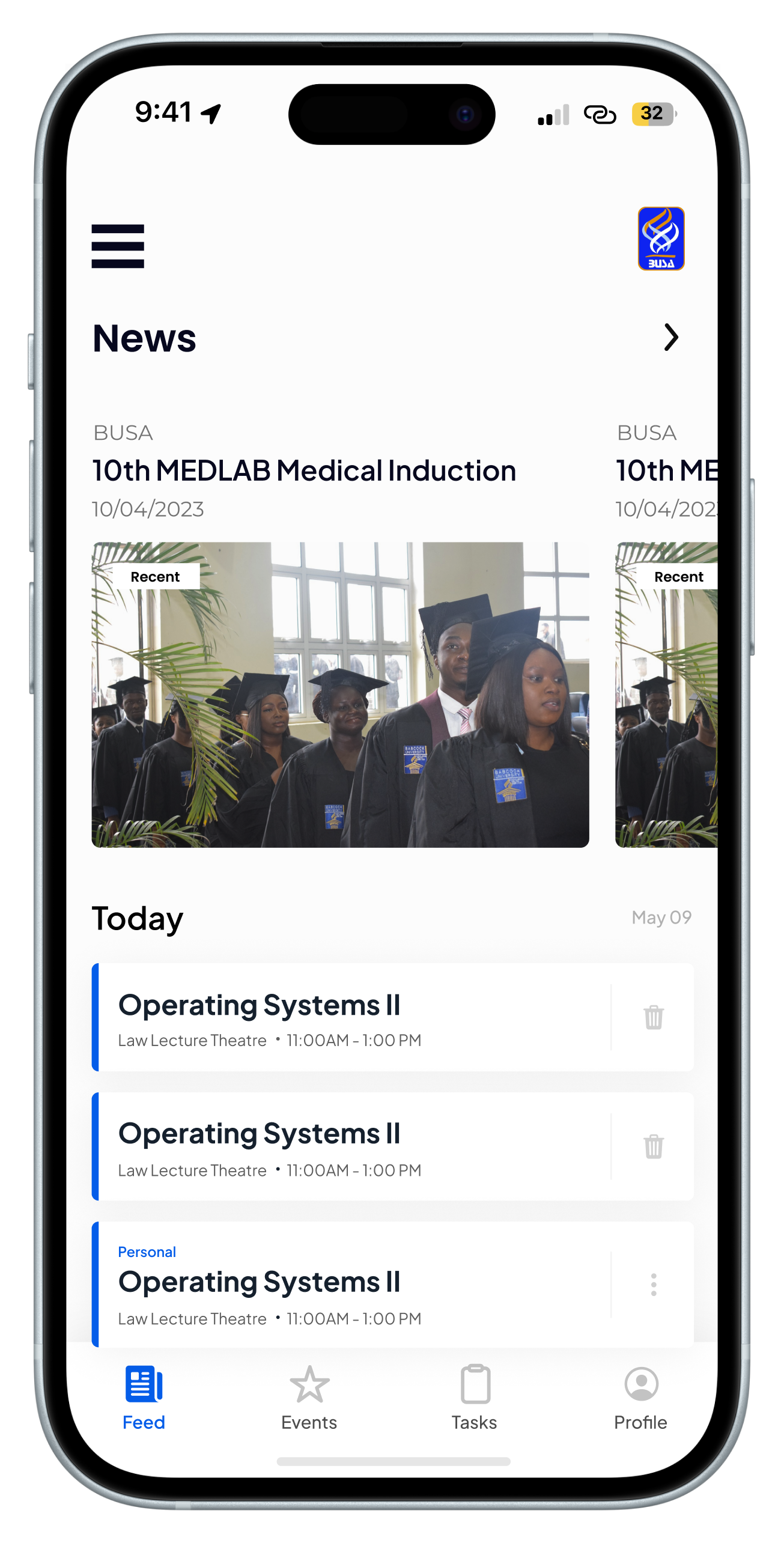Viewport: 784px width, 1543px height.
Task: Go to the Tasks tab
Action: coord(475,1398)
